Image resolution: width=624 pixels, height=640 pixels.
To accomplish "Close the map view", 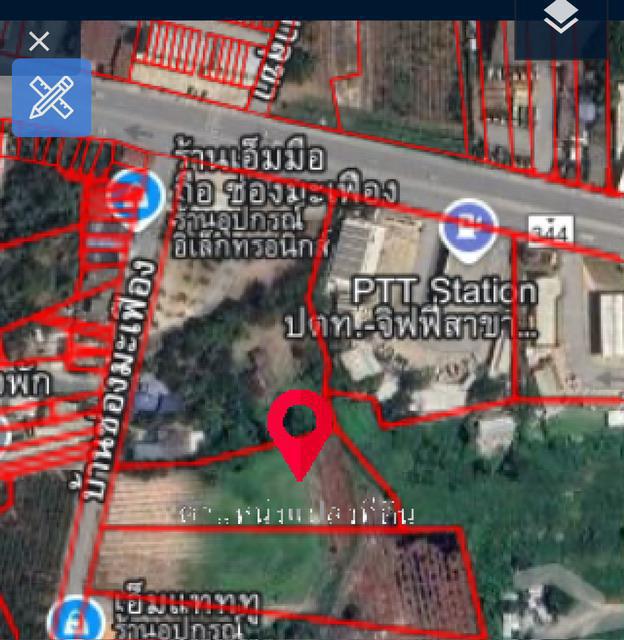I will click(39, 41).
